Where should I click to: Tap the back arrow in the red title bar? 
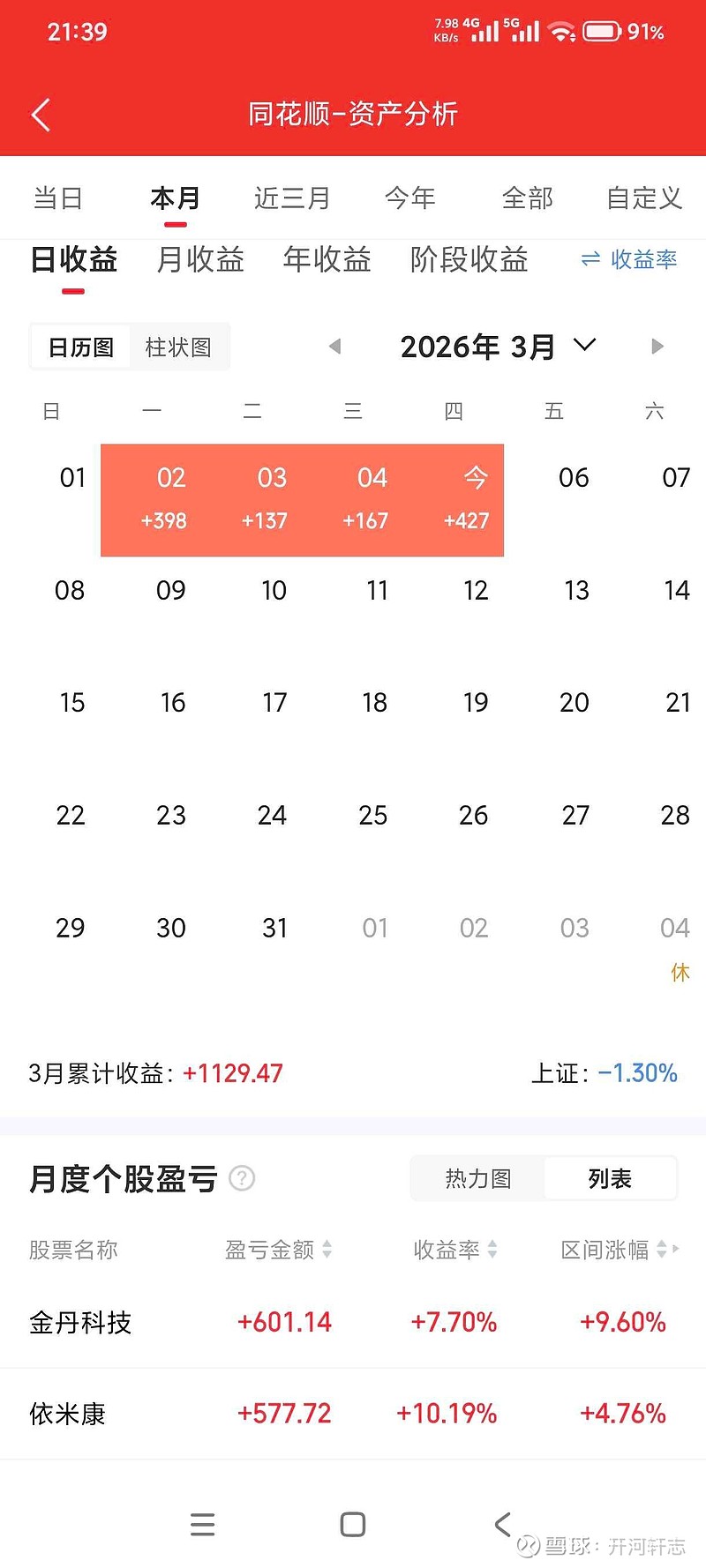(x=40, y=115)
